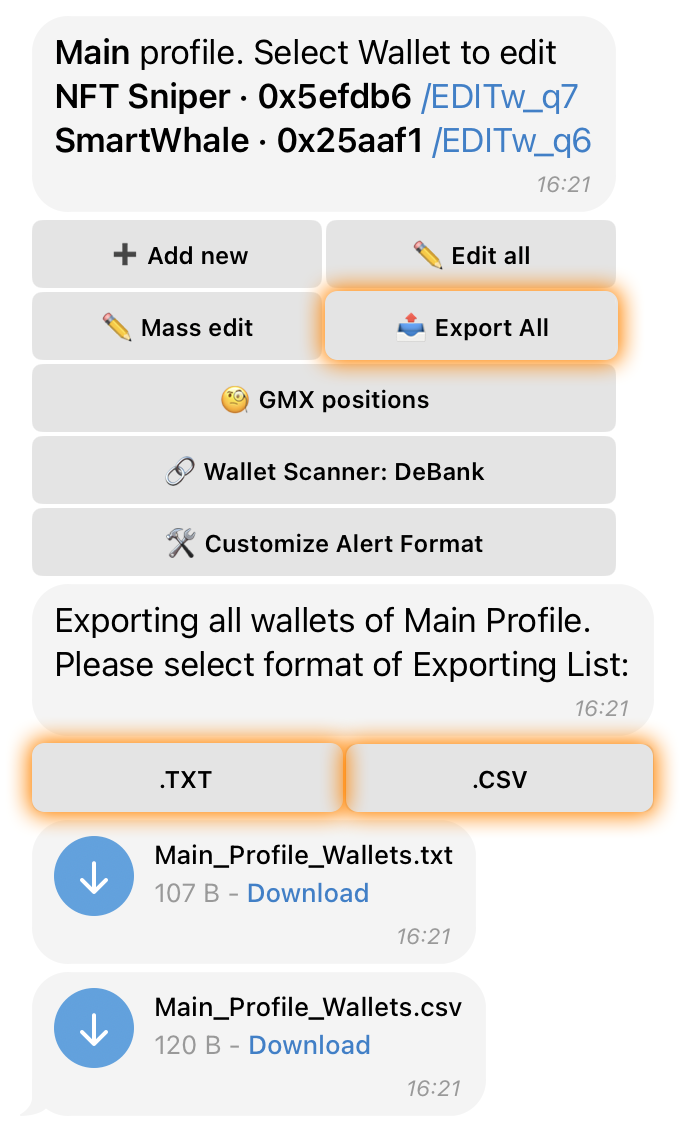
Task: Open the /EDITw_q6 link for SmartWhale
Action: [x=511, y=141]
